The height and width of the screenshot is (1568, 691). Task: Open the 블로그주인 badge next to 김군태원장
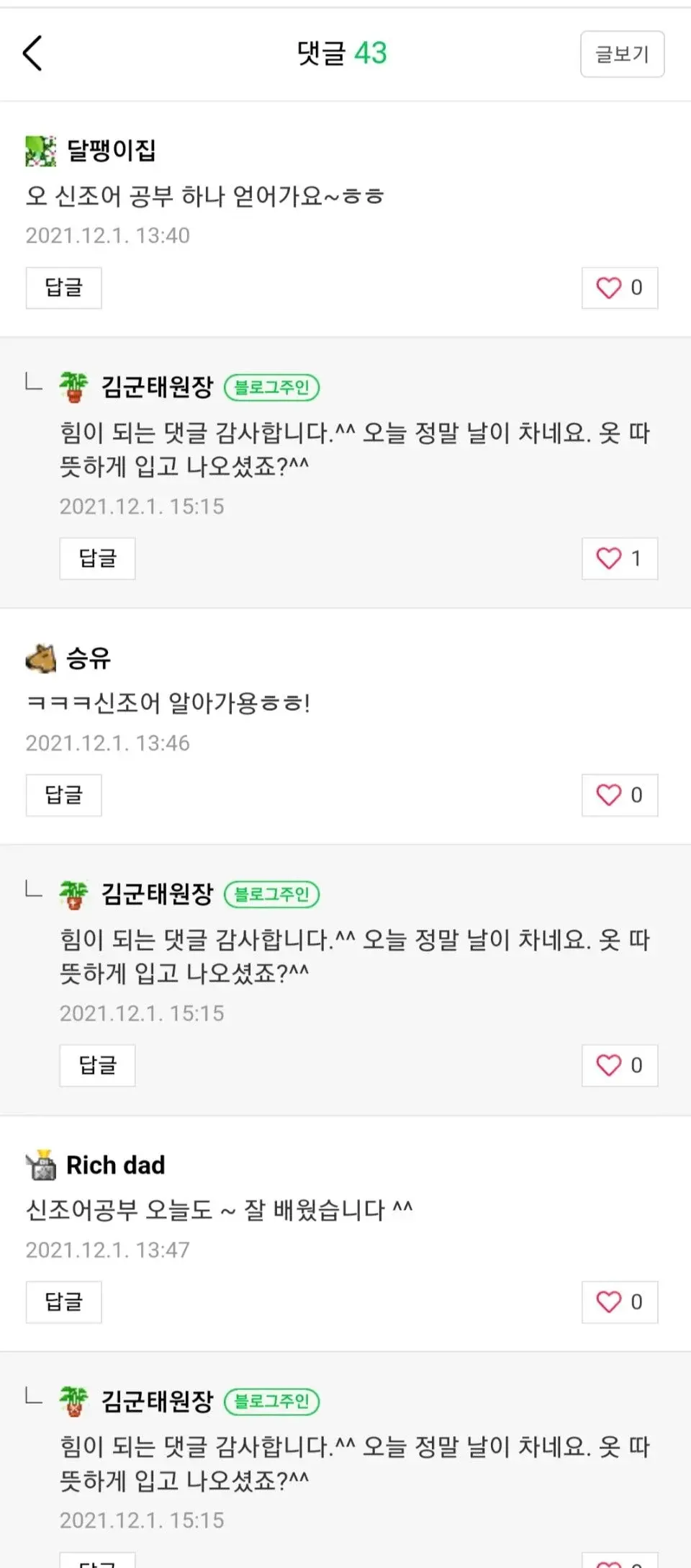[x=272, y=387]
